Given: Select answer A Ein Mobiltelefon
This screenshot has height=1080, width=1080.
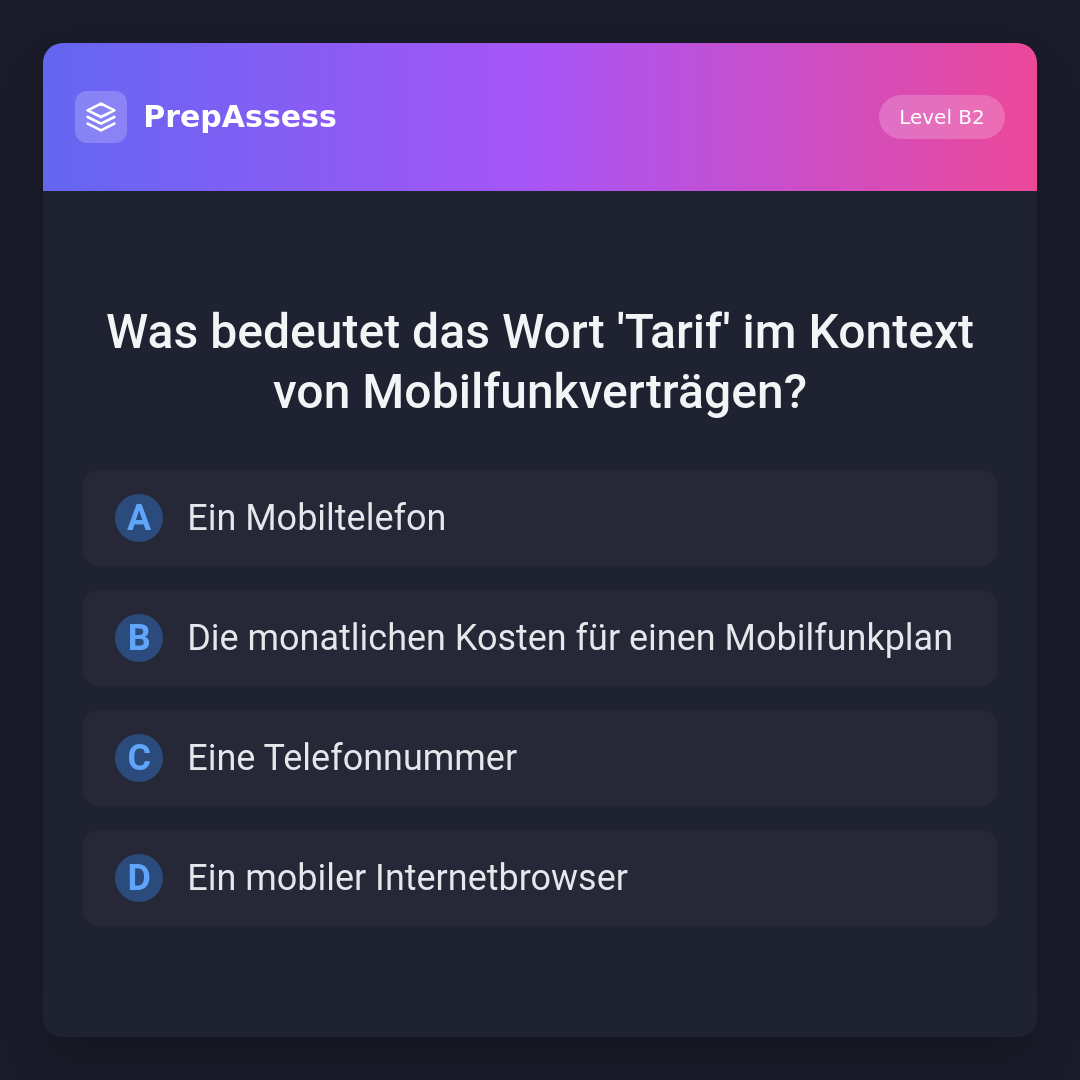Looking at the screenshot, I should [x=540, y=518].
